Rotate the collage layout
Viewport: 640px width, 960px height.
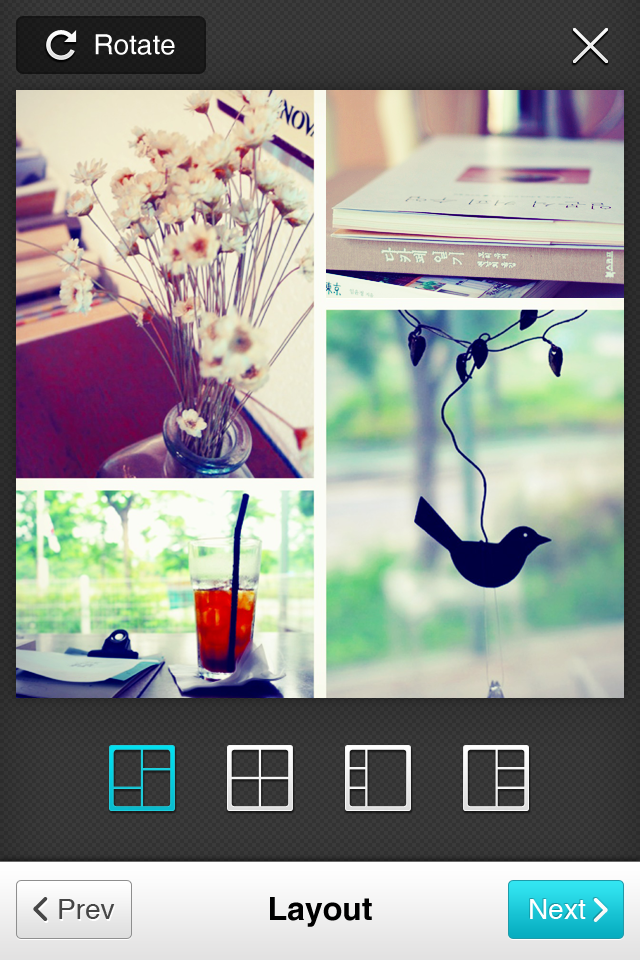click(x=111, y=45)
